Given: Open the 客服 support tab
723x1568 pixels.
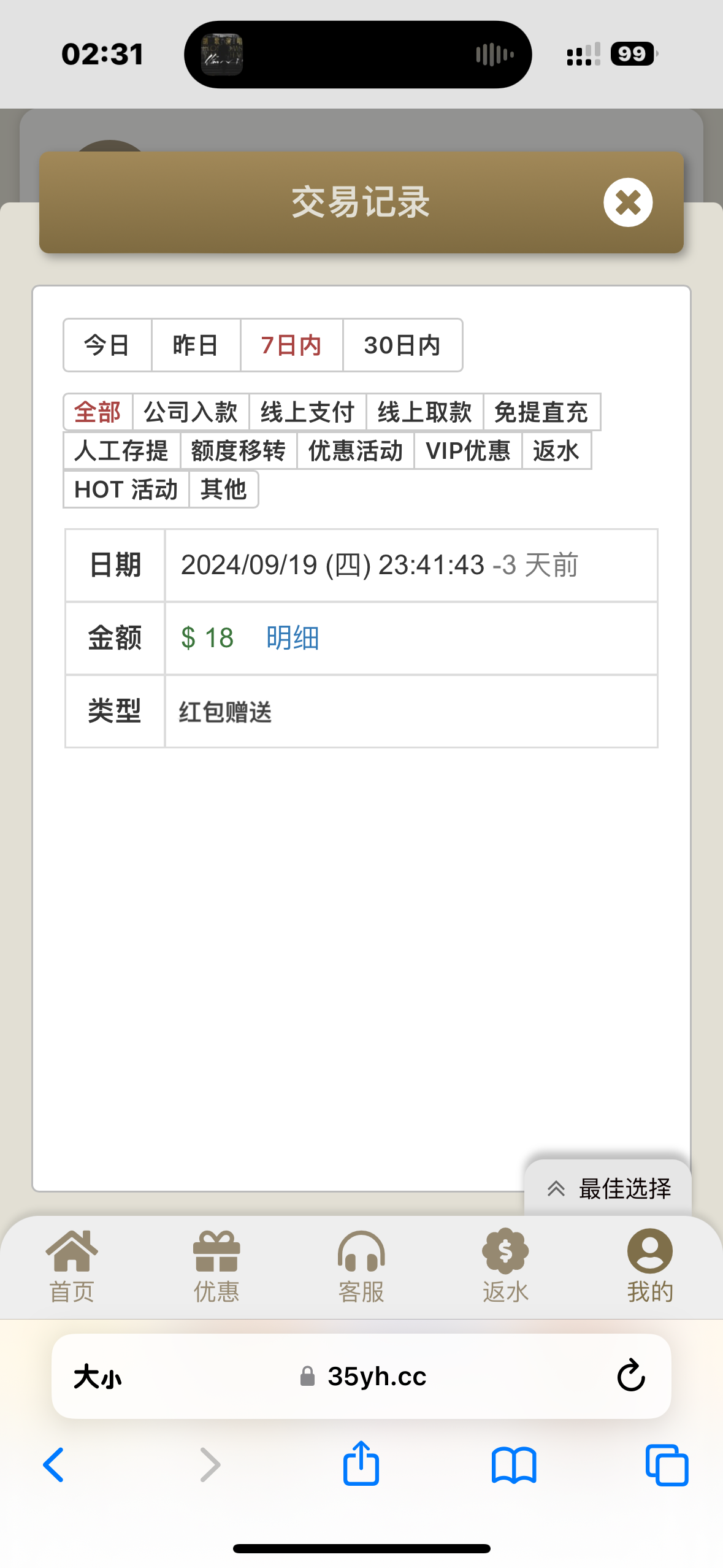Looking at the screenshot, I should point(361,1266).
